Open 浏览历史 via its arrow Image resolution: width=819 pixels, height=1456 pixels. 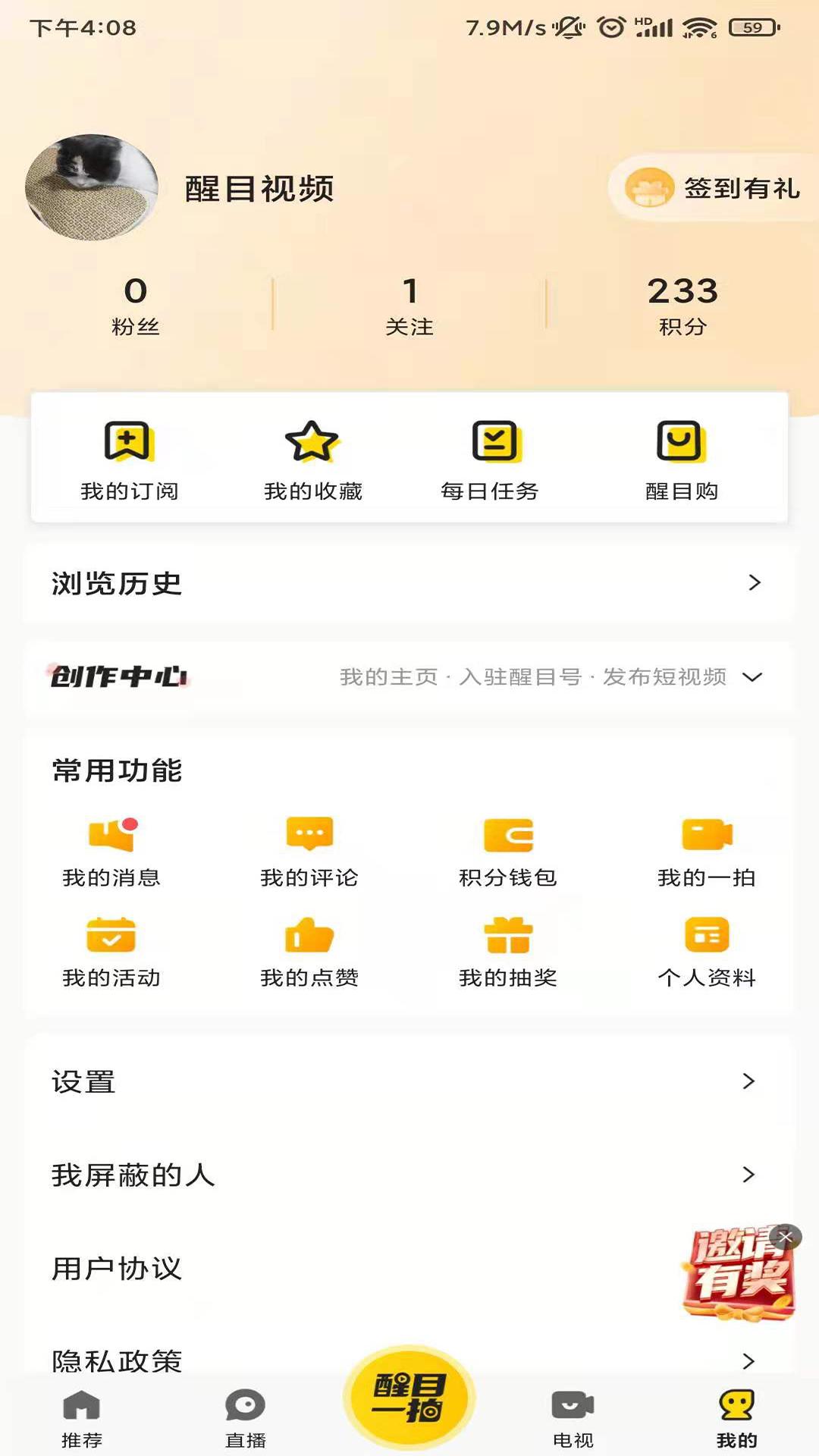tap(754, 583)
